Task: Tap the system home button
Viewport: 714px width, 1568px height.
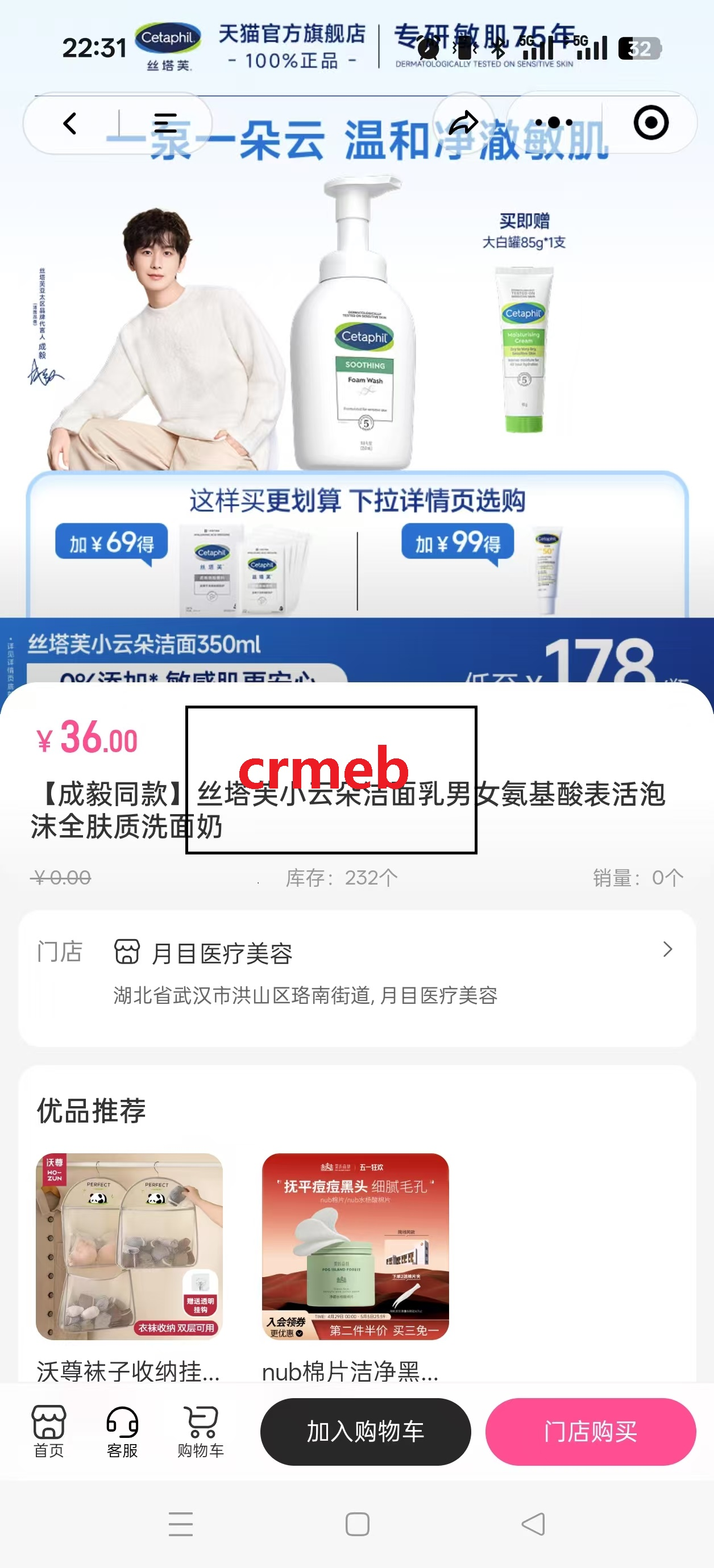Action: (357, 1524)
